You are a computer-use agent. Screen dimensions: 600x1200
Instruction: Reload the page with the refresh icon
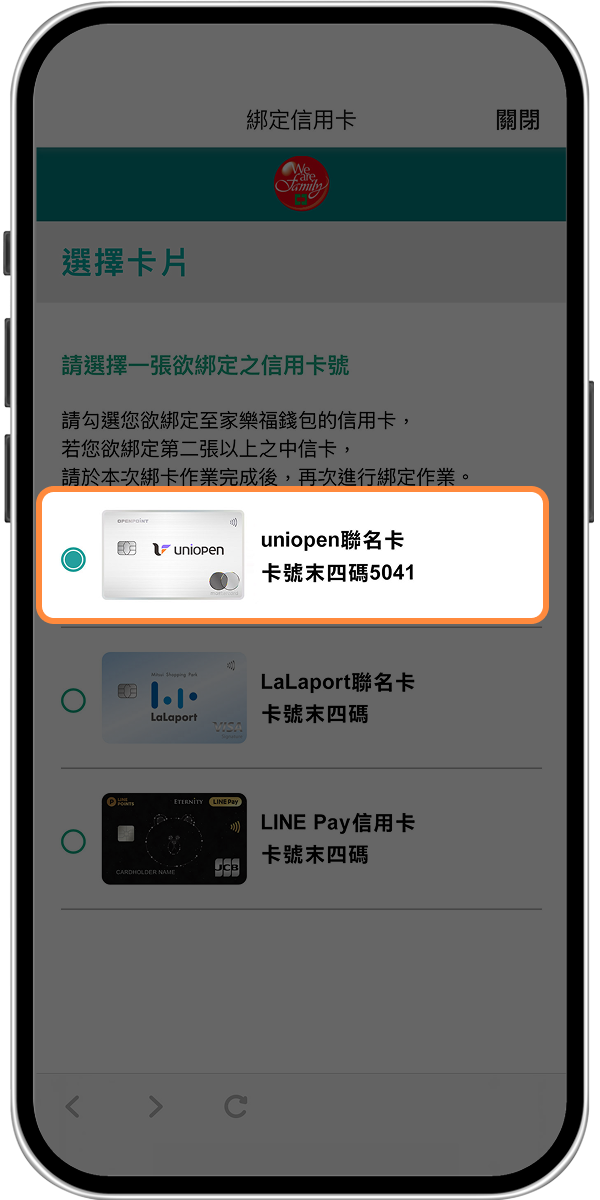236,1106
